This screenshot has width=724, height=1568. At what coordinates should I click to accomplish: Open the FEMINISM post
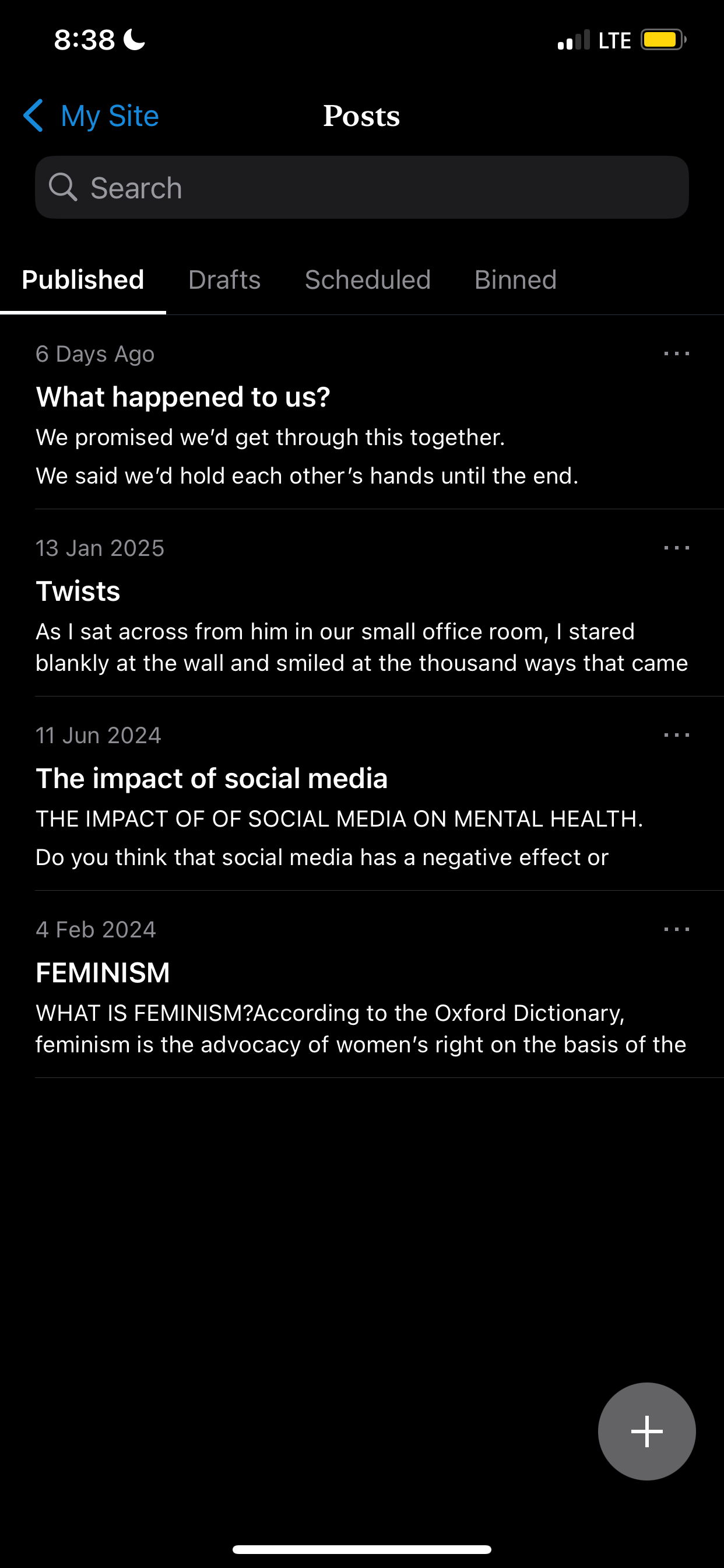pos(361,985)
